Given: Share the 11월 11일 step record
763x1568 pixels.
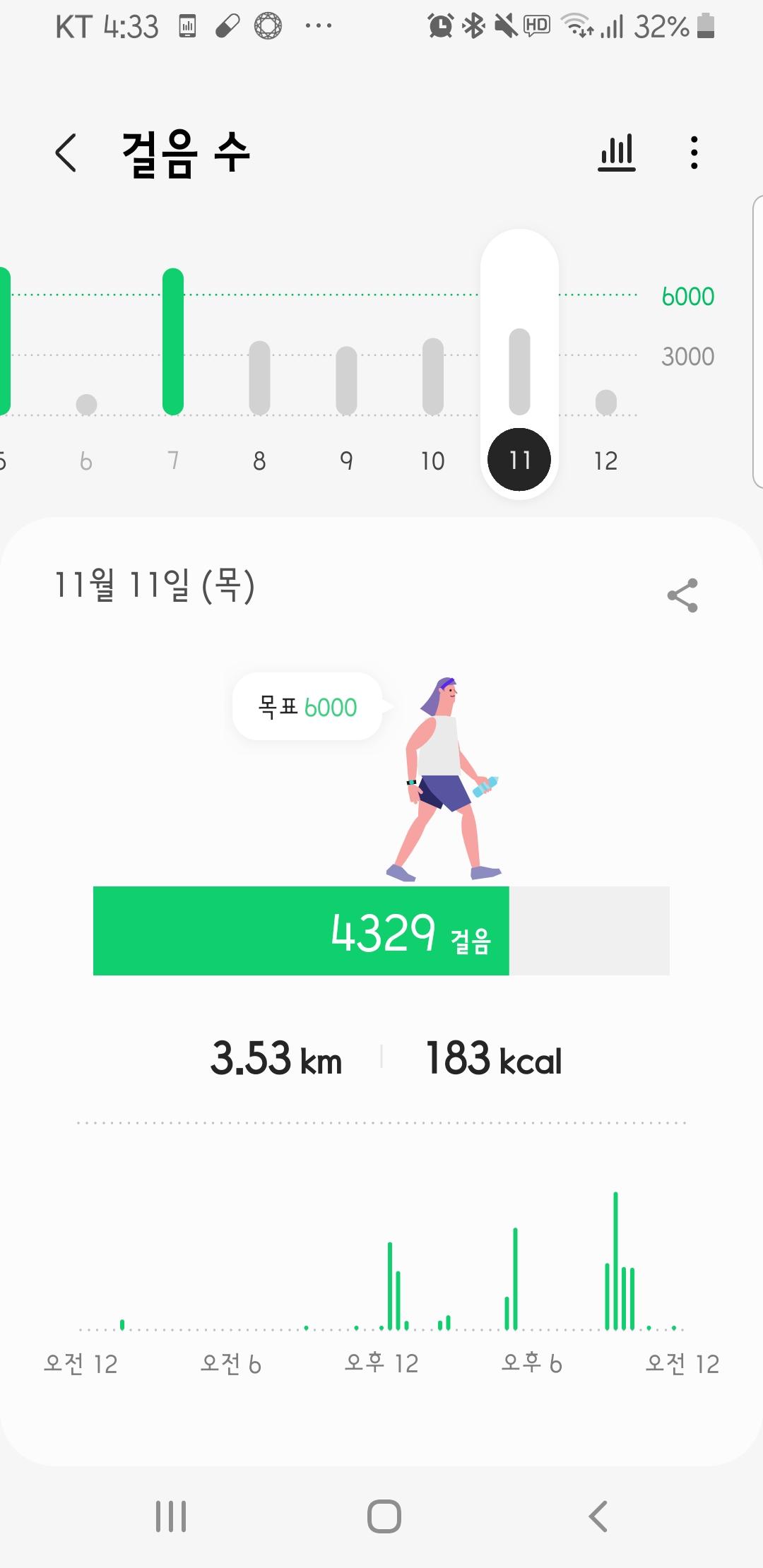Looking at the screenshot, I should 682,595.
